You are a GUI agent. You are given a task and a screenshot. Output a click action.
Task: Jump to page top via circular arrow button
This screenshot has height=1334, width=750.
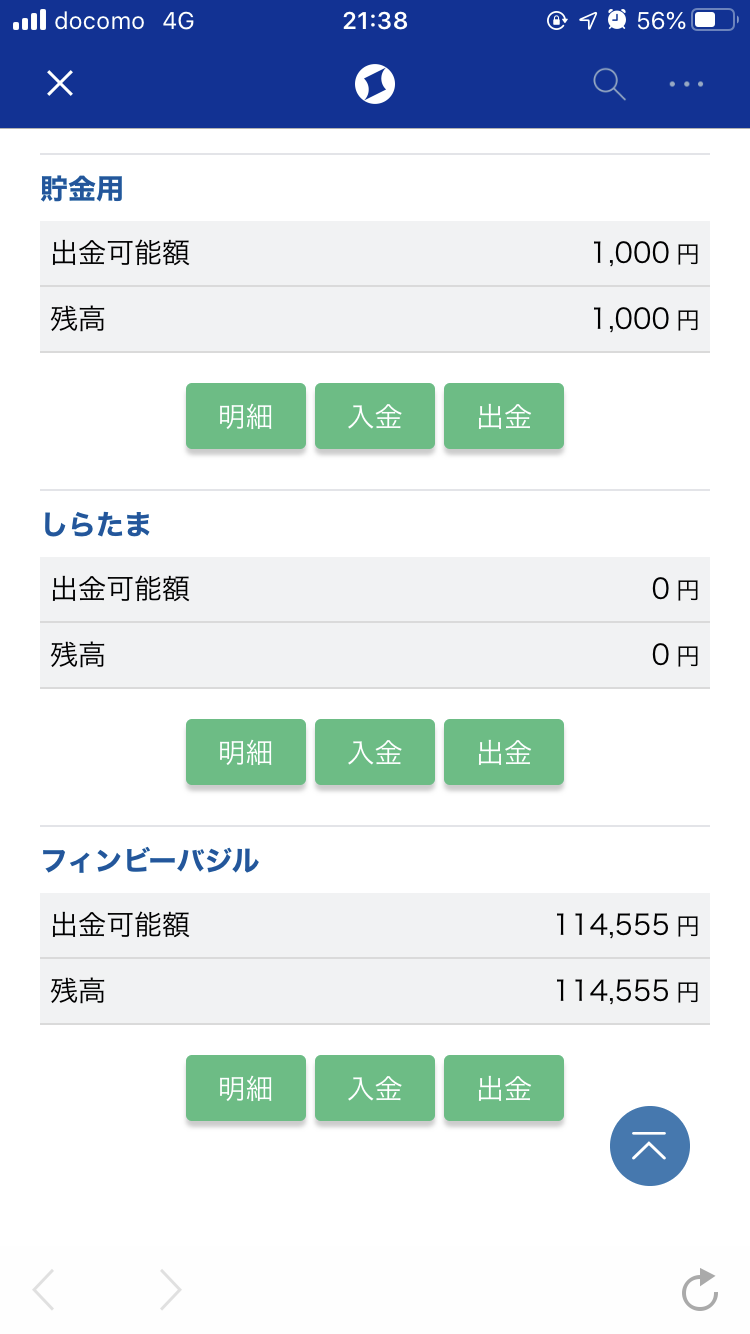(650, 1146)
